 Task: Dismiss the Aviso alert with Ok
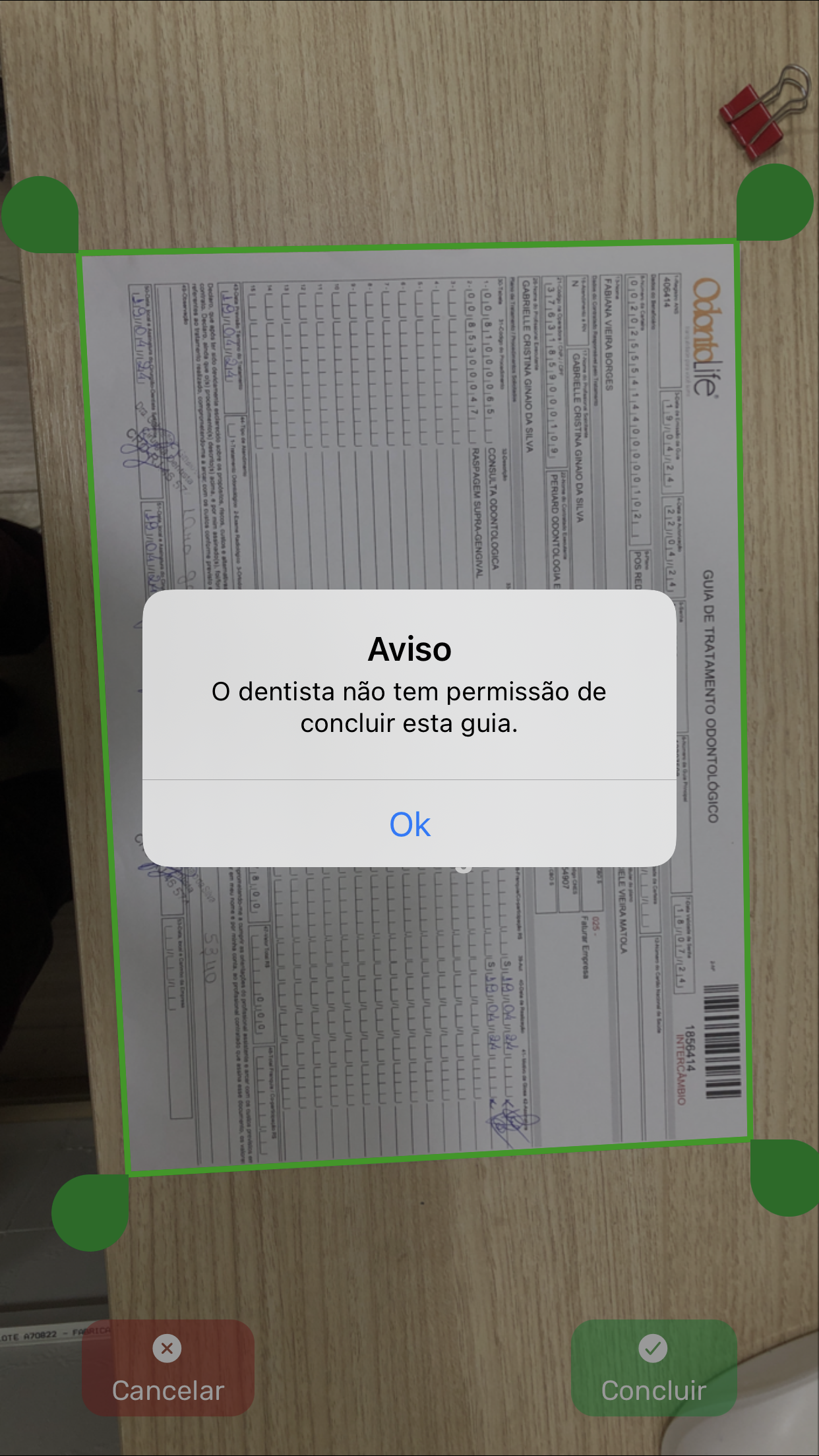(409, 824)
